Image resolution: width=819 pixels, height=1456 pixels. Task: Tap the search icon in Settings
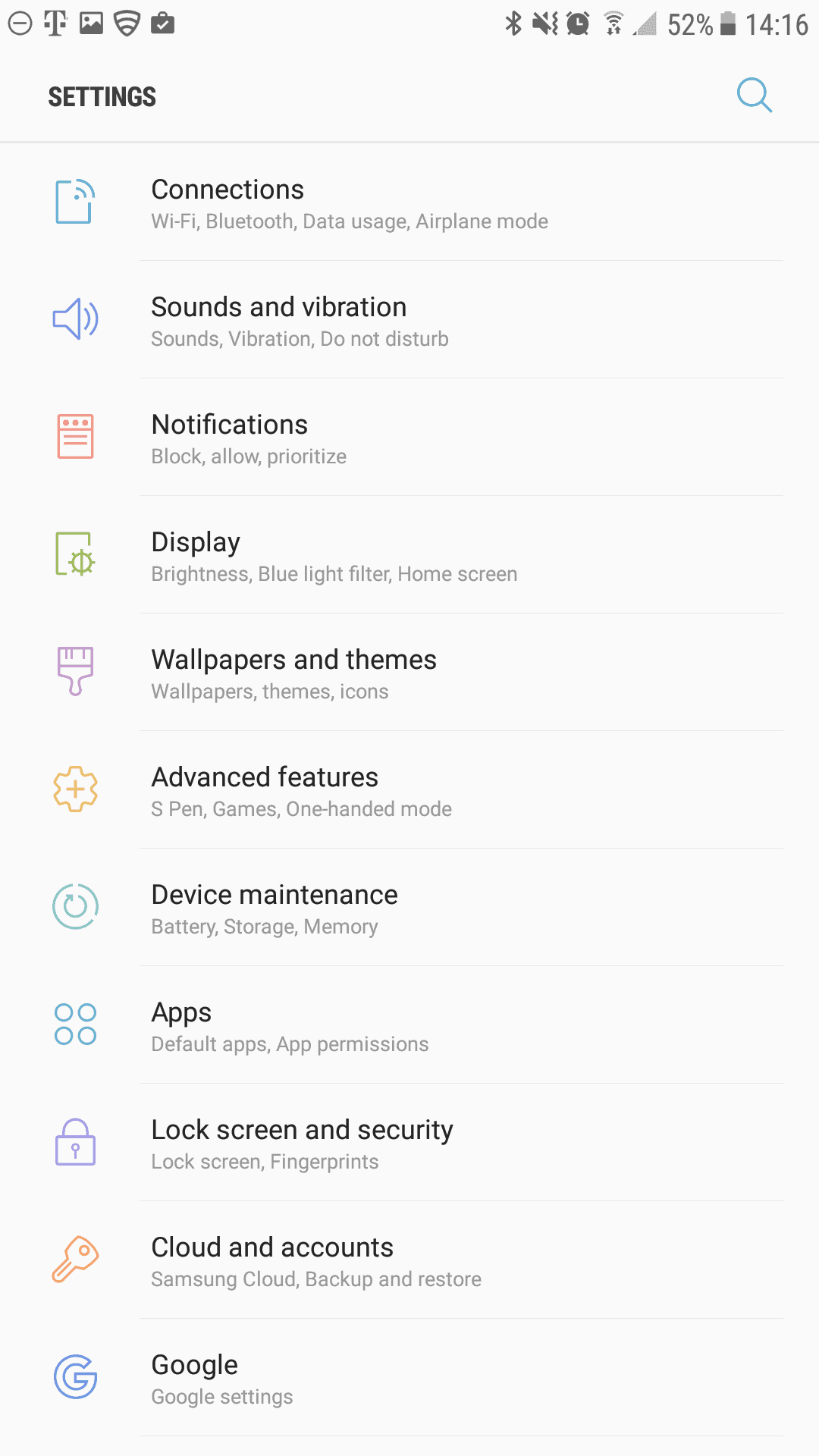pyautogui.click(x=755, y=96)
